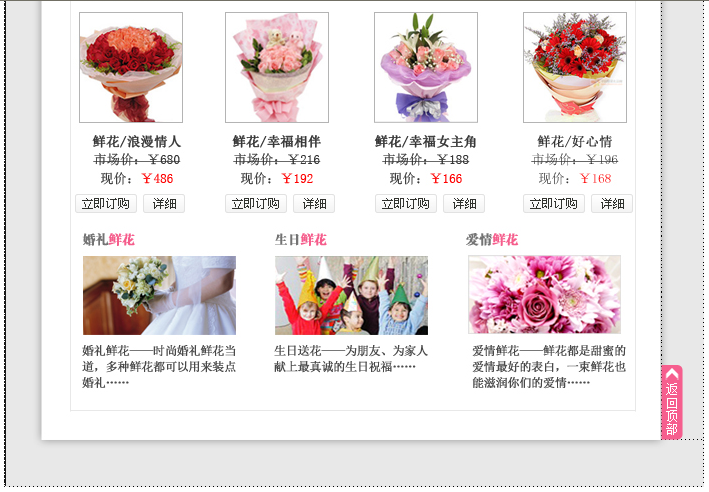Open the 幸福女主角 lily bouquet image
This screenshot has width=709, height=492.
click(426, 67)
